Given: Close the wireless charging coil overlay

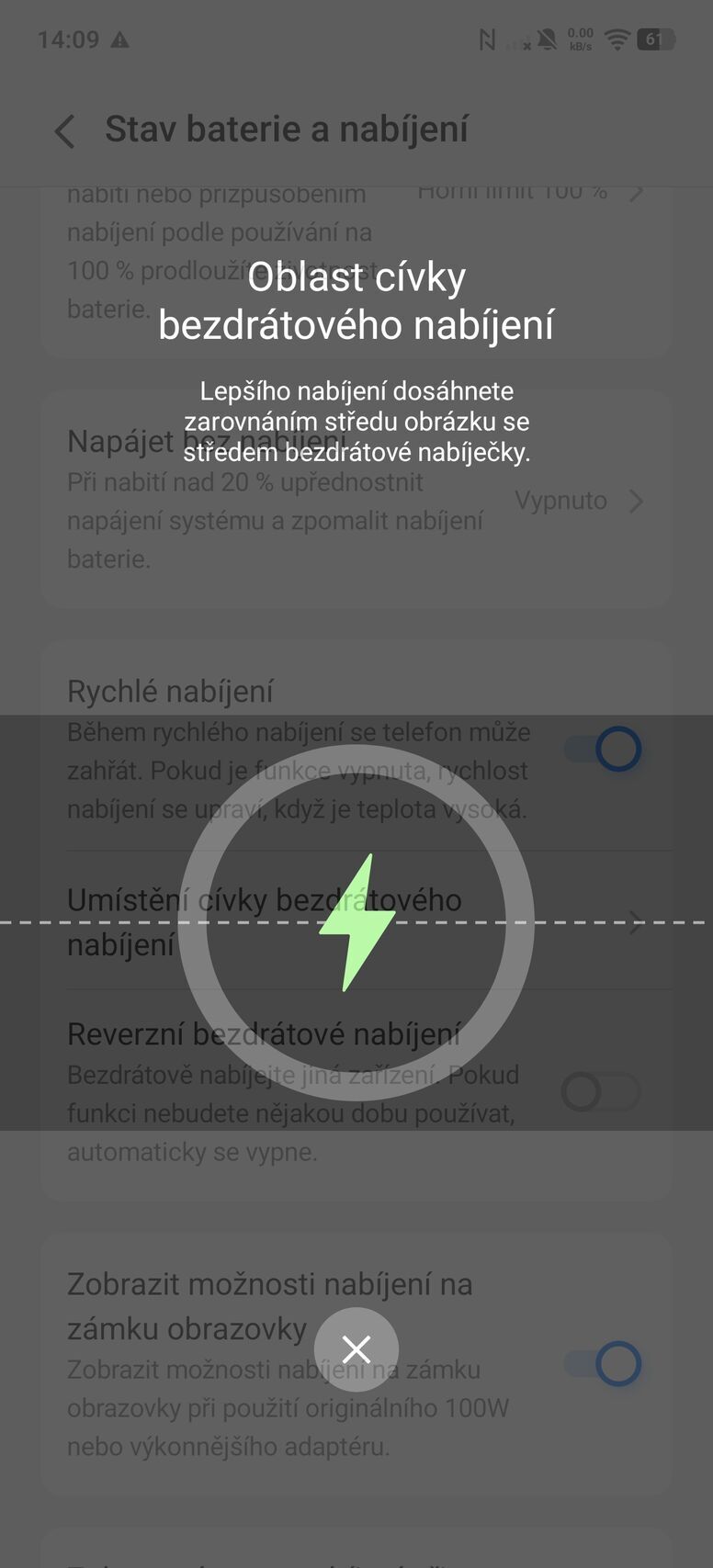Looking at the screenshot, I should tap(356, 1349).
